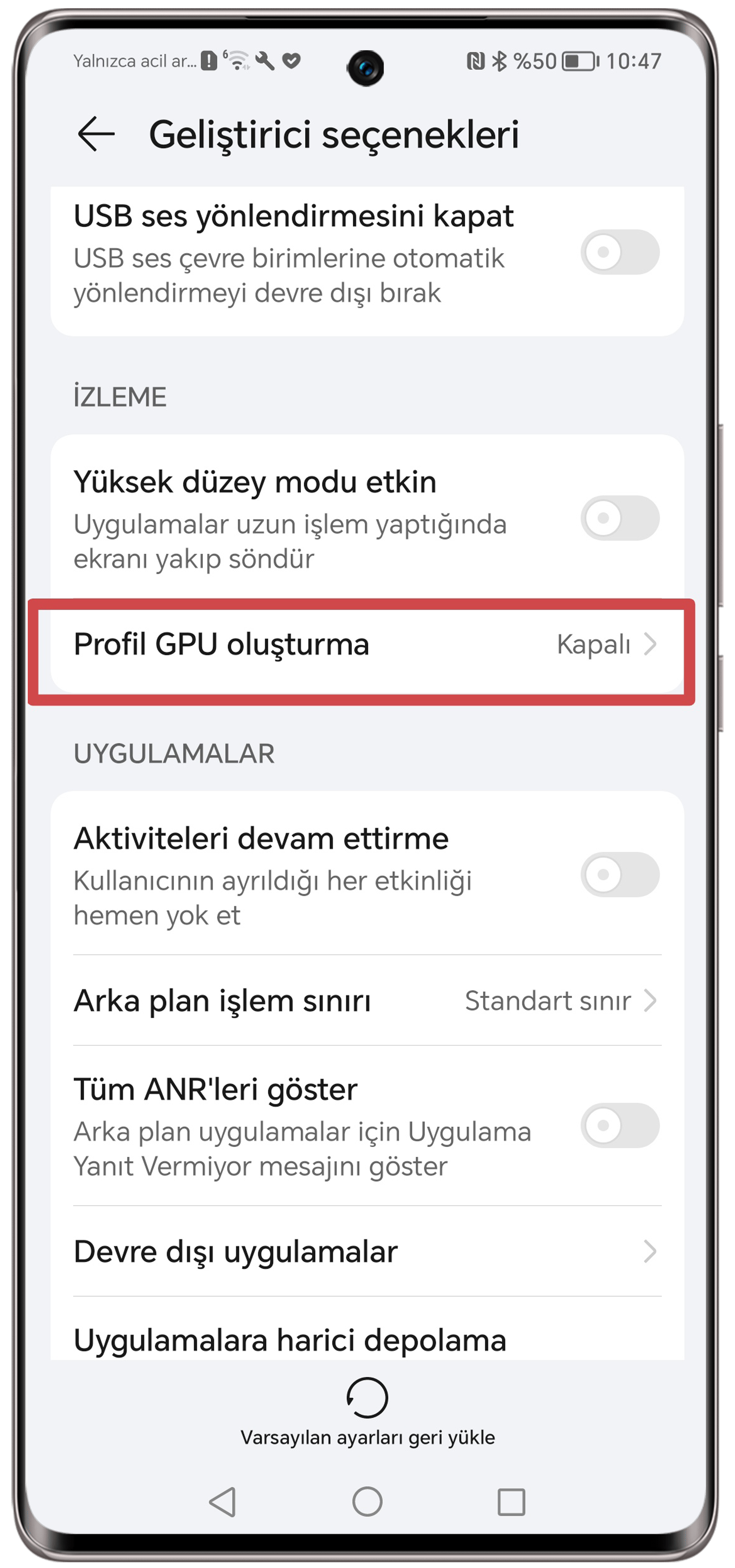
Task: Go back from Geliştirici seçenekleri
Action: [96, 134]
